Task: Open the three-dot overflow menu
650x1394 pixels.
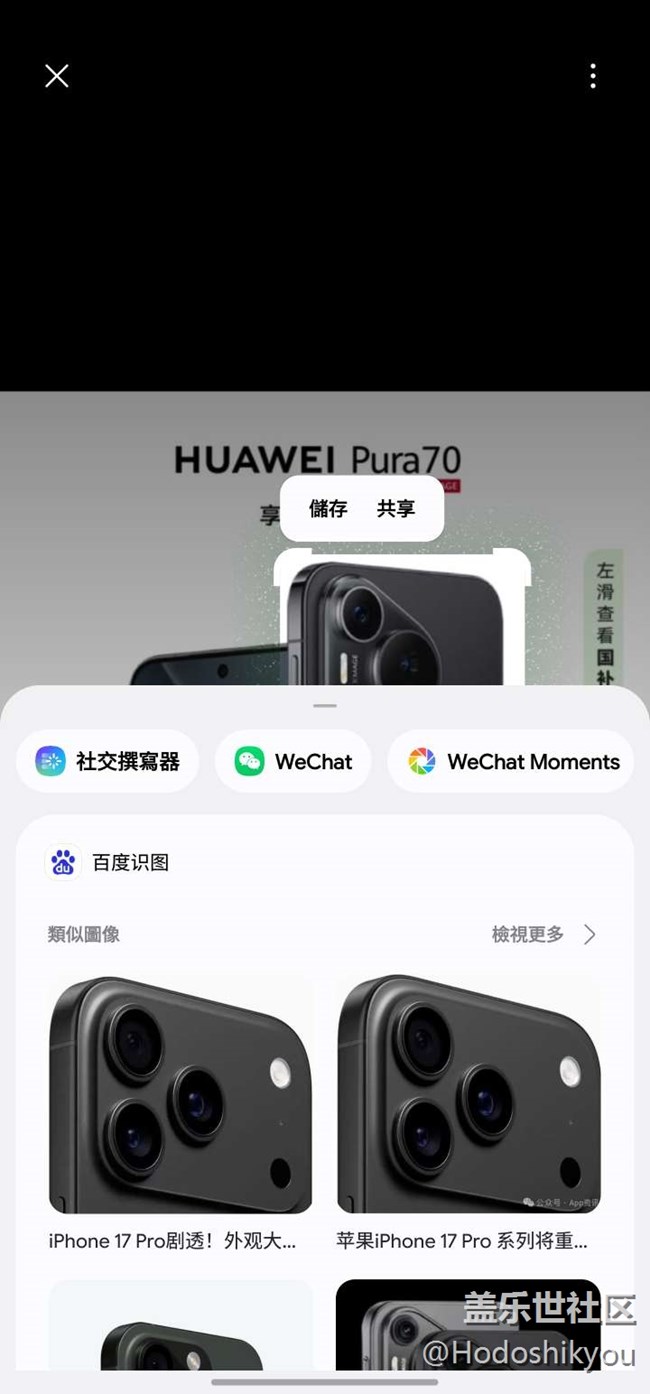Action: (593, 76)
